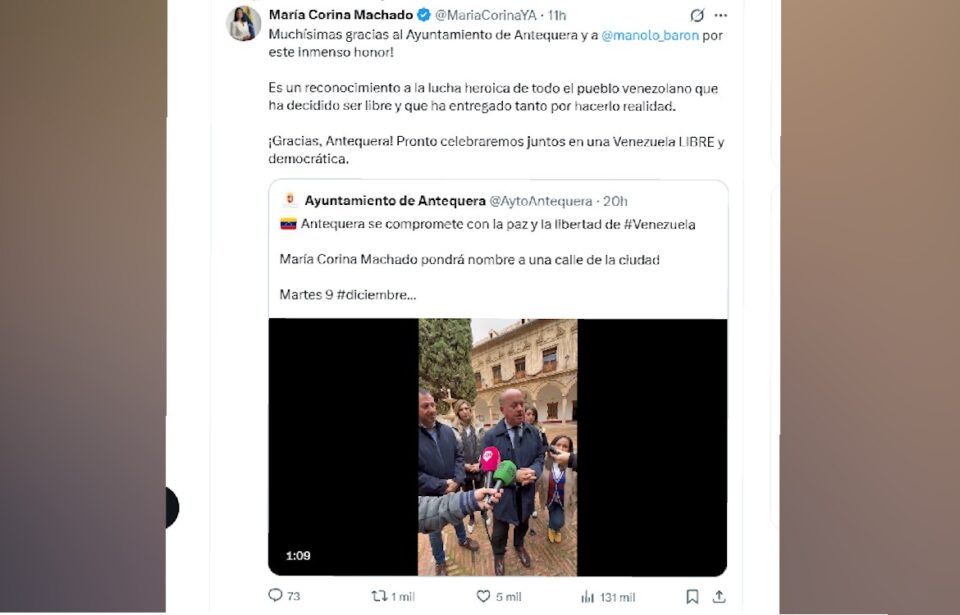Like the tweet with 5 mil likes
Screen dimensions: 960x615
tap(484, 596)
